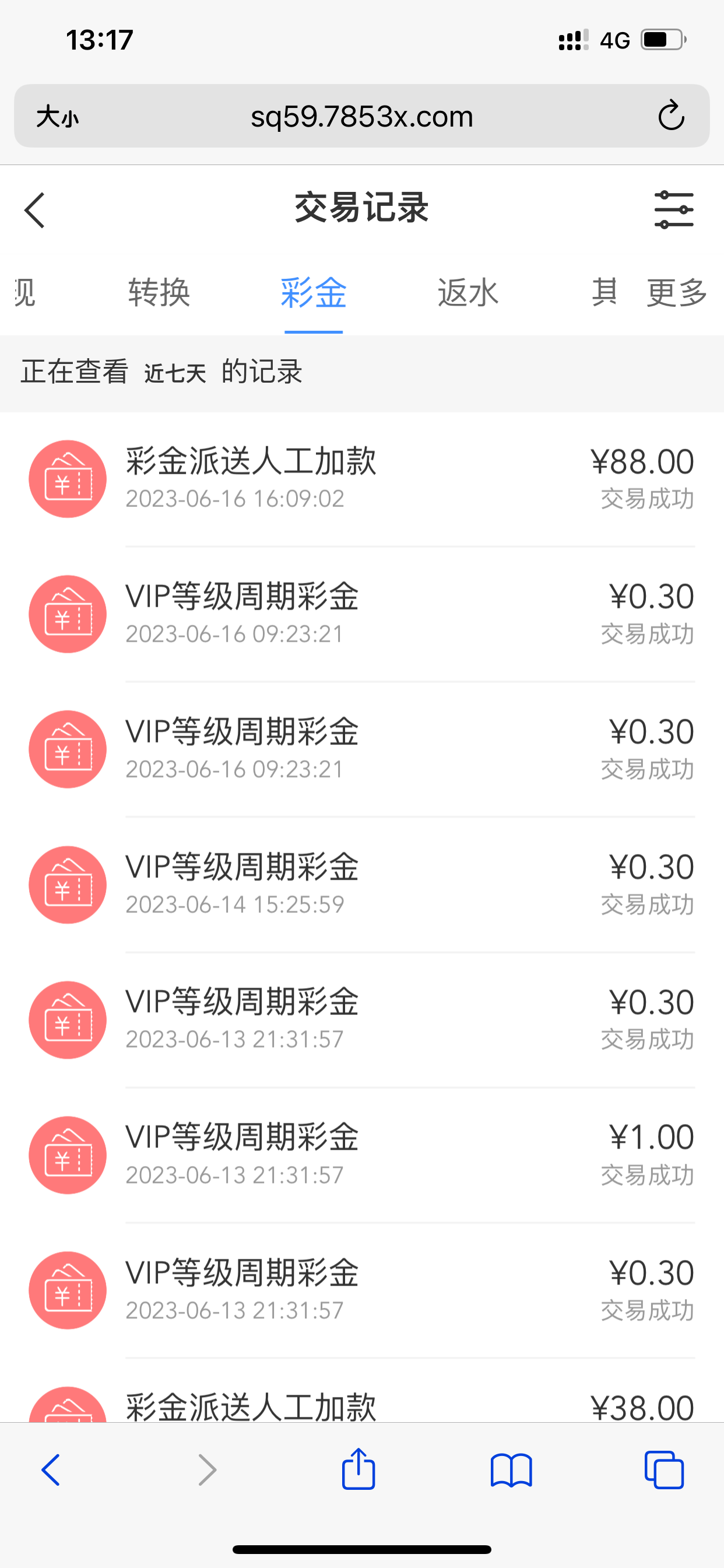Change the 近七天 date range
This screenshot has height=1568, width=724.
pyautogui.click(x=175, y=373)
